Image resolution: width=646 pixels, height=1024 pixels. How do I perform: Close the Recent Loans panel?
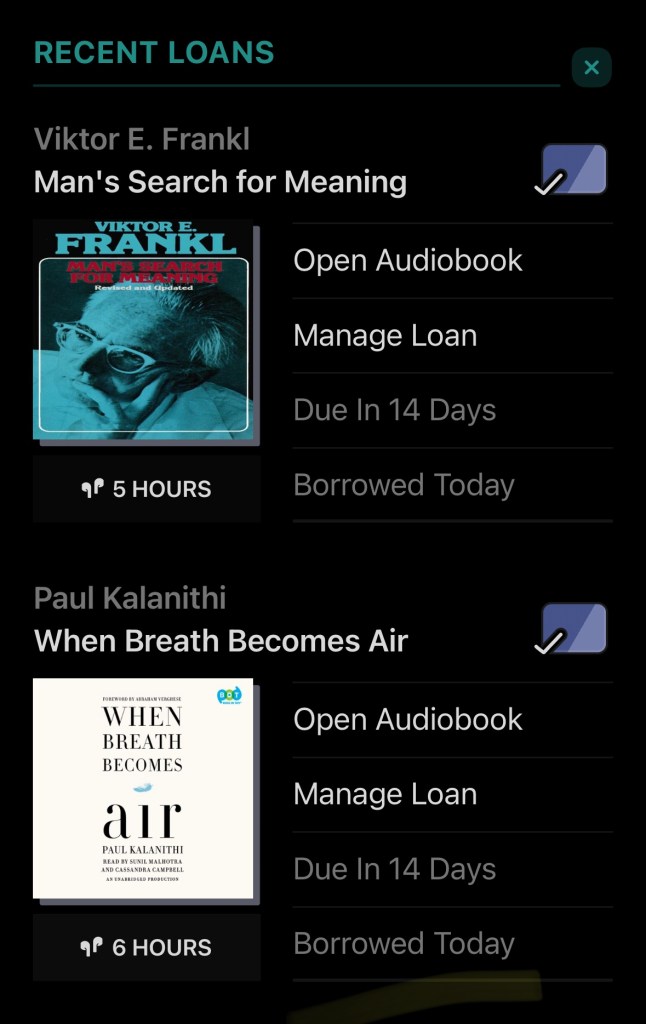pos(591,68)
